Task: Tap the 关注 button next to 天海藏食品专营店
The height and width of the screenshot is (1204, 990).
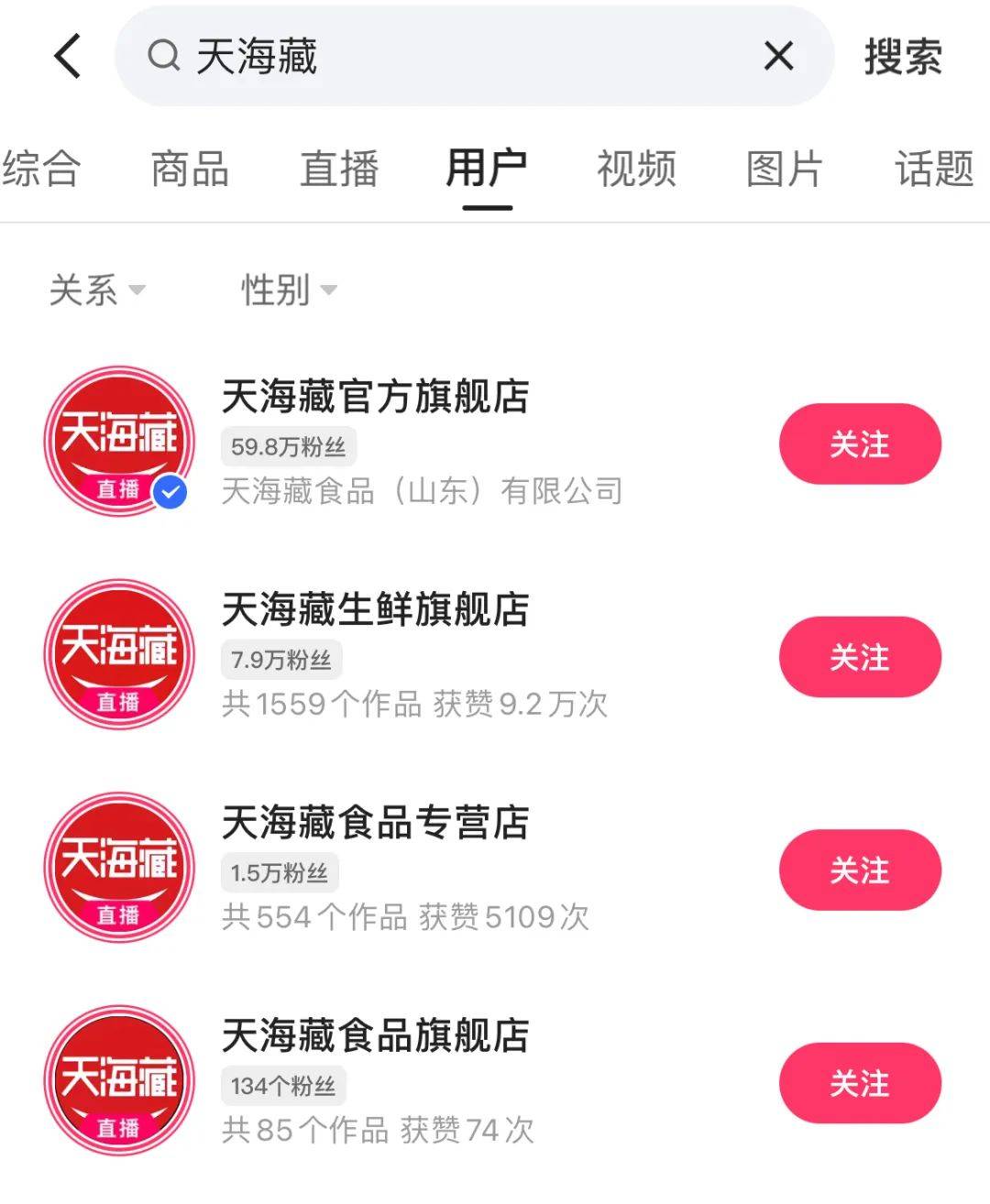Action: (858, 870)
